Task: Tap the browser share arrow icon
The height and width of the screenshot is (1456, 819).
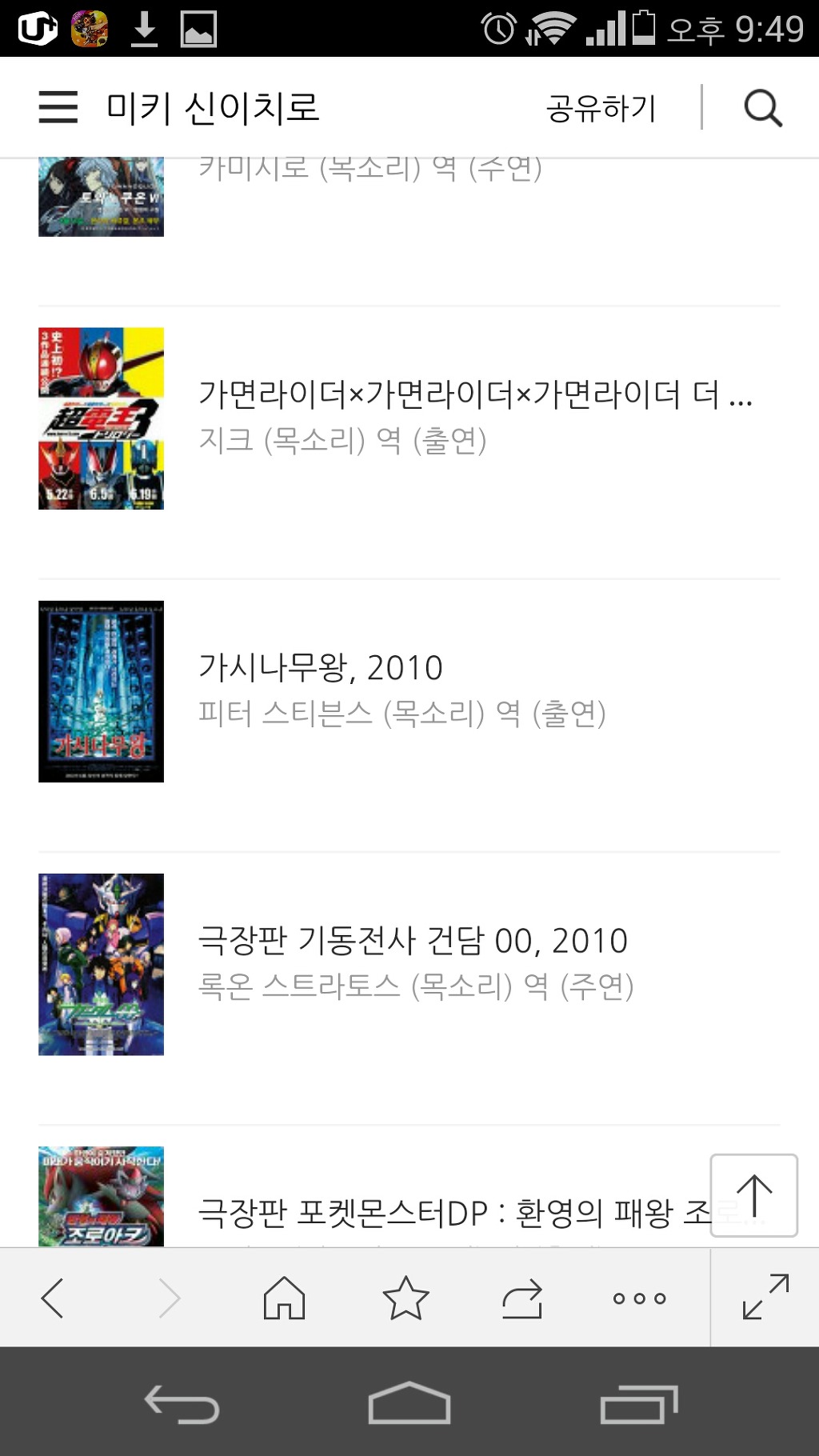Action: coord(522,1298)
